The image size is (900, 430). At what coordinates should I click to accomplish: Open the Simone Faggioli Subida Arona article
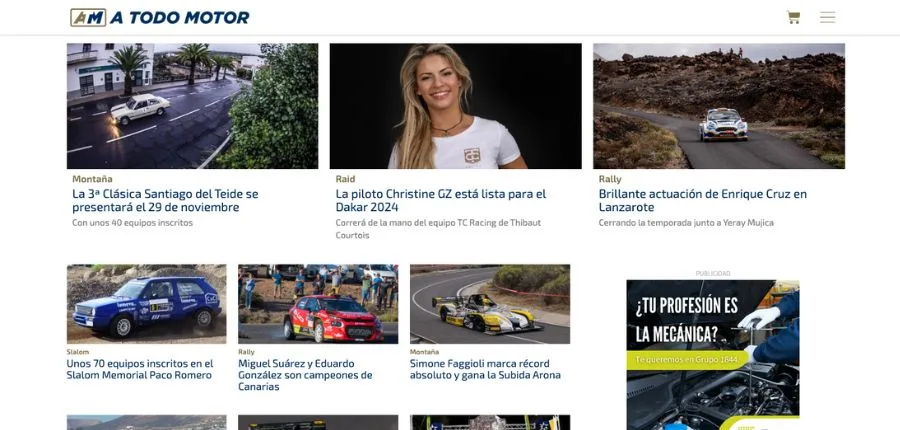[x=485, y=369]
